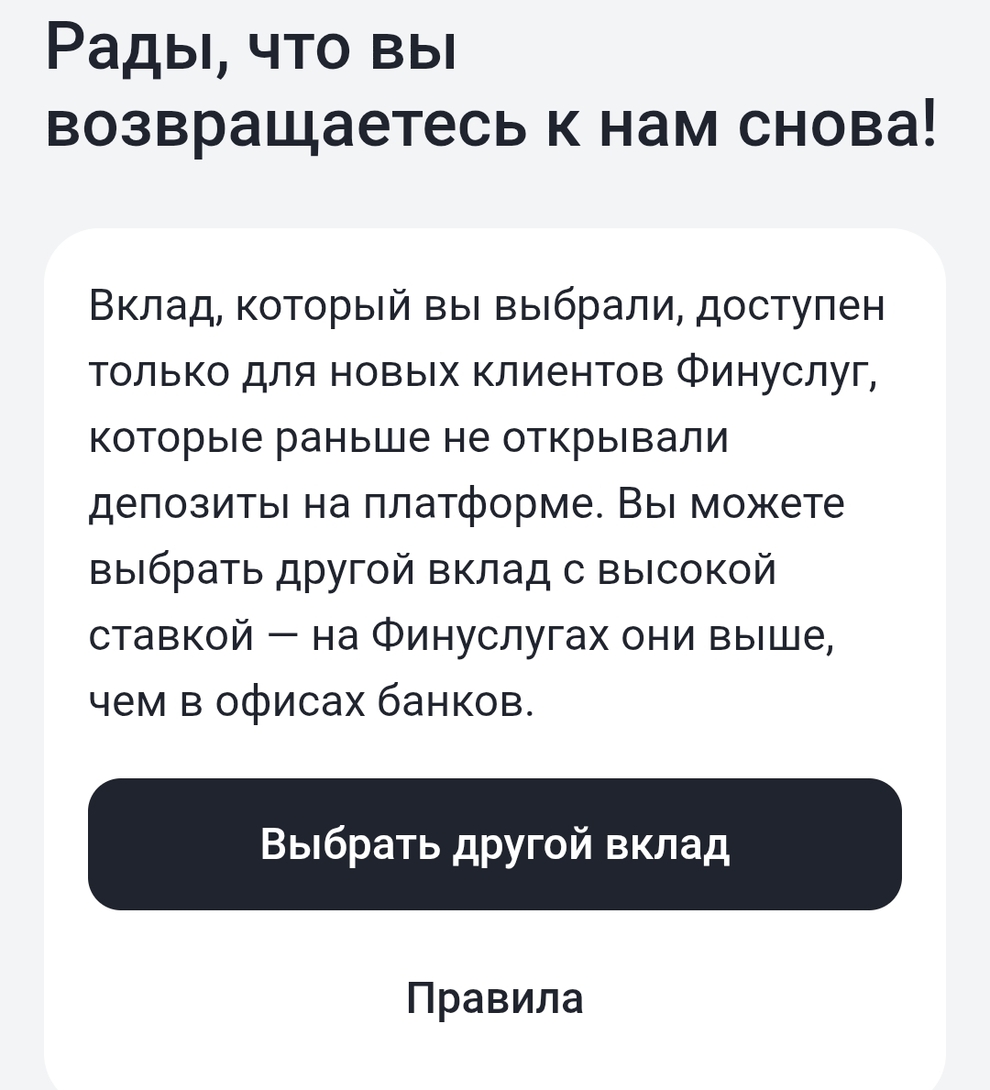990x1090 pixels.
Task: Tap the 'Выбрать другой вклад' button
Action: [x=494, y=844]
